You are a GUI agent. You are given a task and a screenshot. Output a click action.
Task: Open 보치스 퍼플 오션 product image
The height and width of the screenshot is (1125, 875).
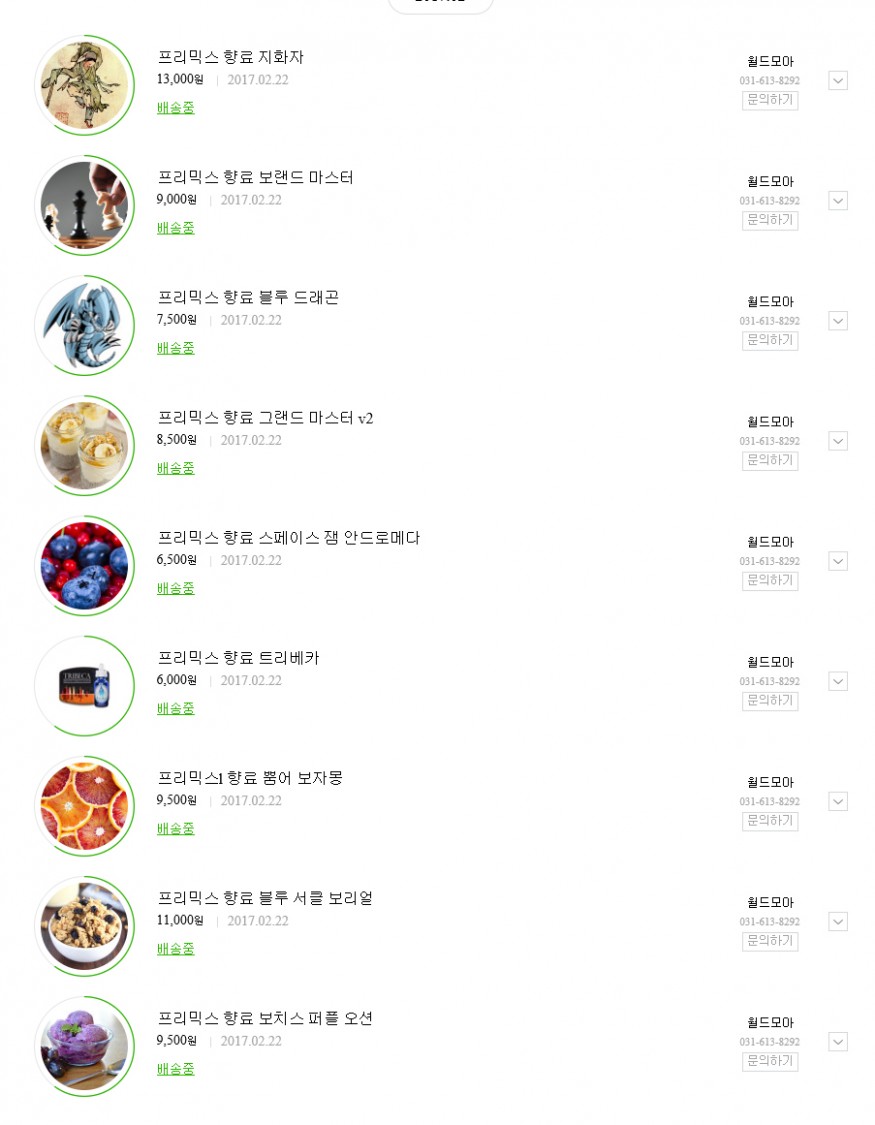click(x=84, y=1045)
